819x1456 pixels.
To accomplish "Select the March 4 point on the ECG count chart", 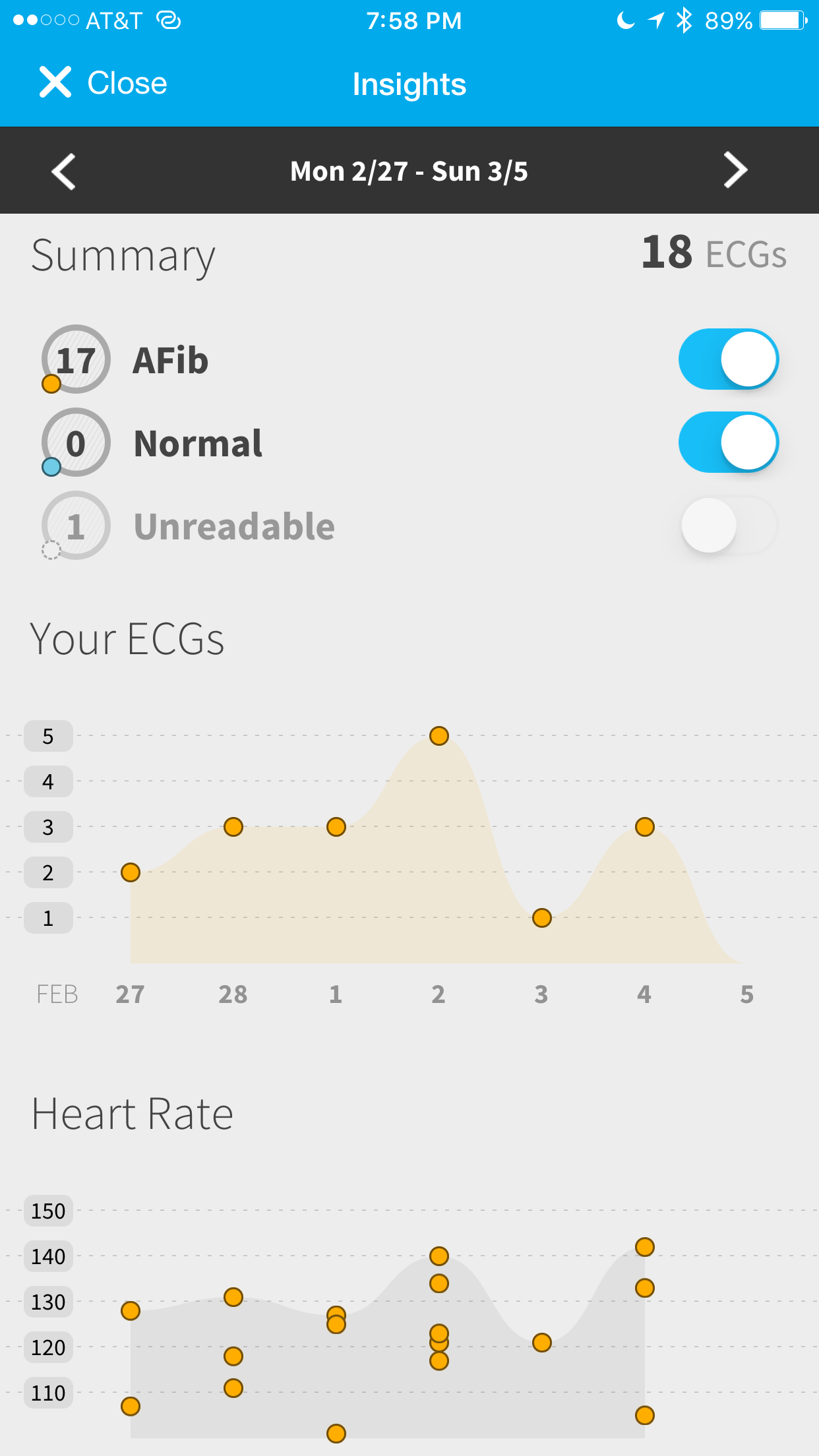I will click(x=645, y=827).
